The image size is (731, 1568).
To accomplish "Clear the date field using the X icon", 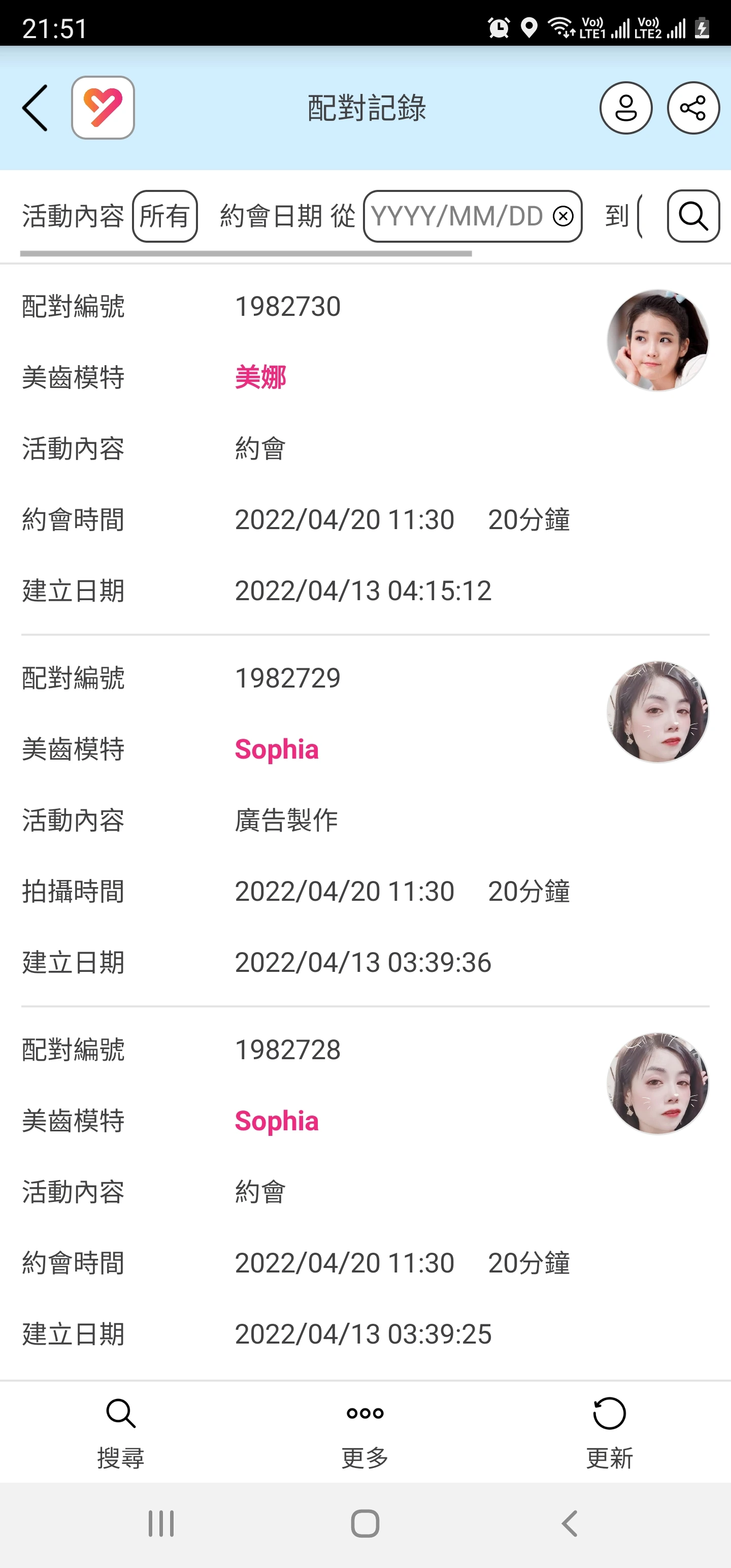I will coord(563,217).
